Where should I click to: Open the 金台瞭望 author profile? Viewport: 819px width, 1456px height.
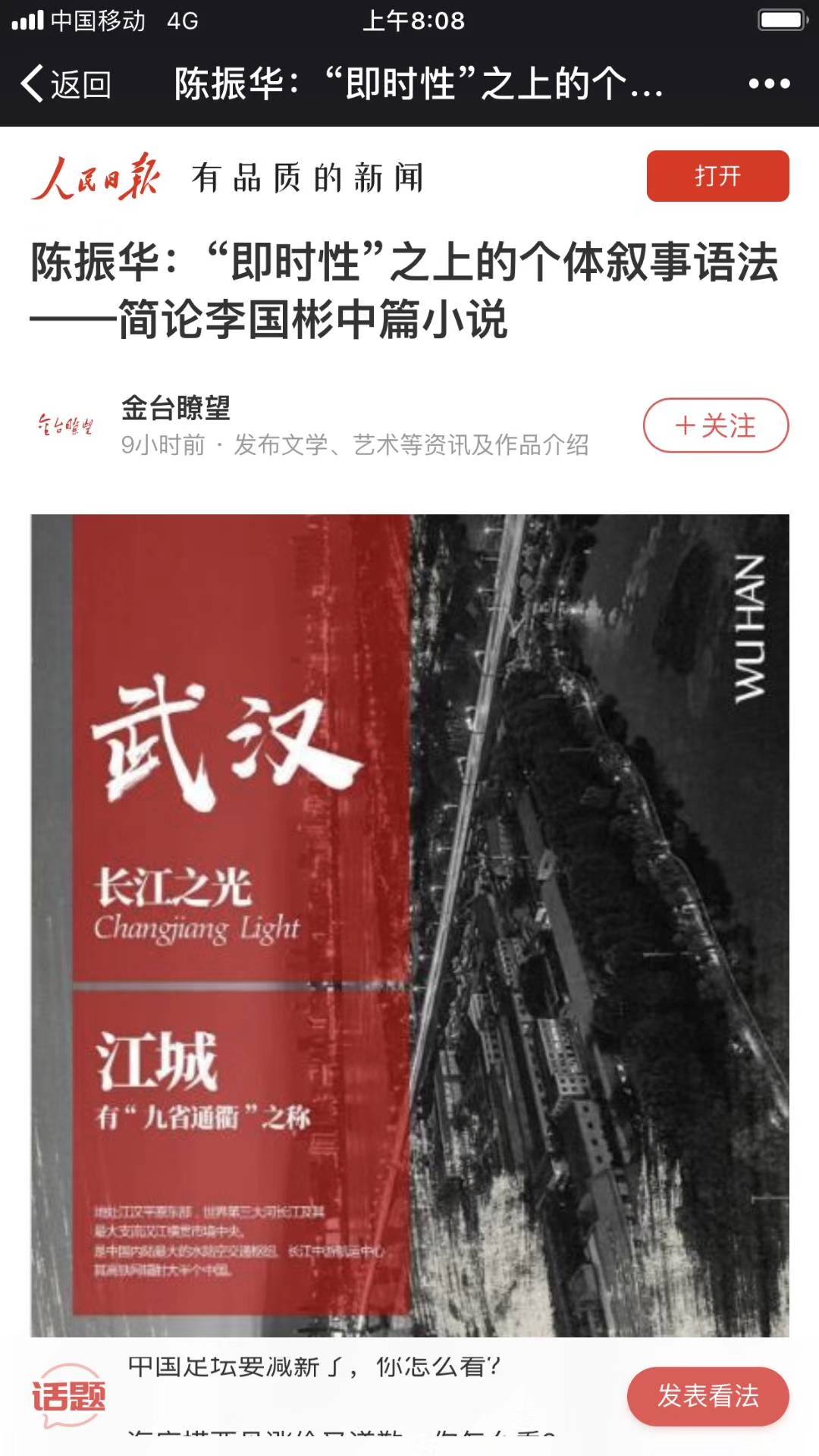pyautogui.click(x=176, y=409)
